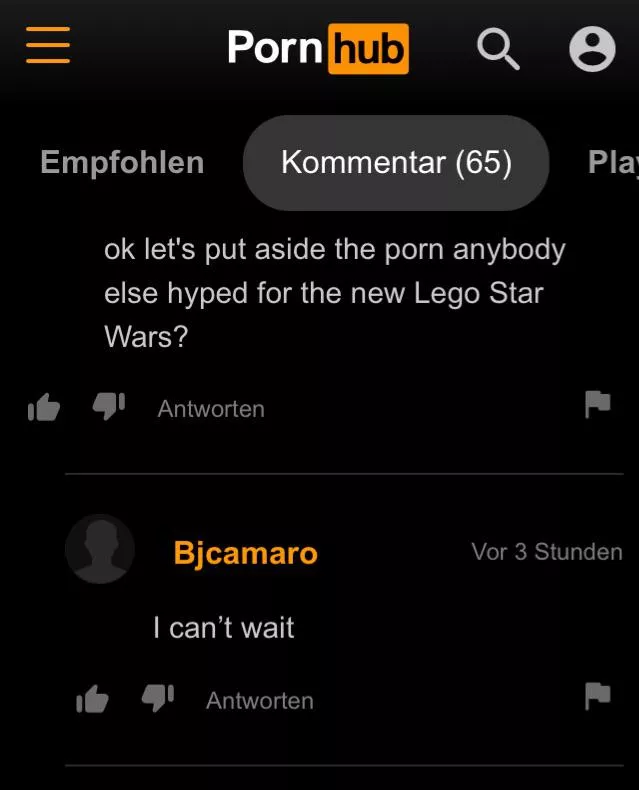
Task: Like the Lego Star Wars comment
Action: (x=44, y=406)
